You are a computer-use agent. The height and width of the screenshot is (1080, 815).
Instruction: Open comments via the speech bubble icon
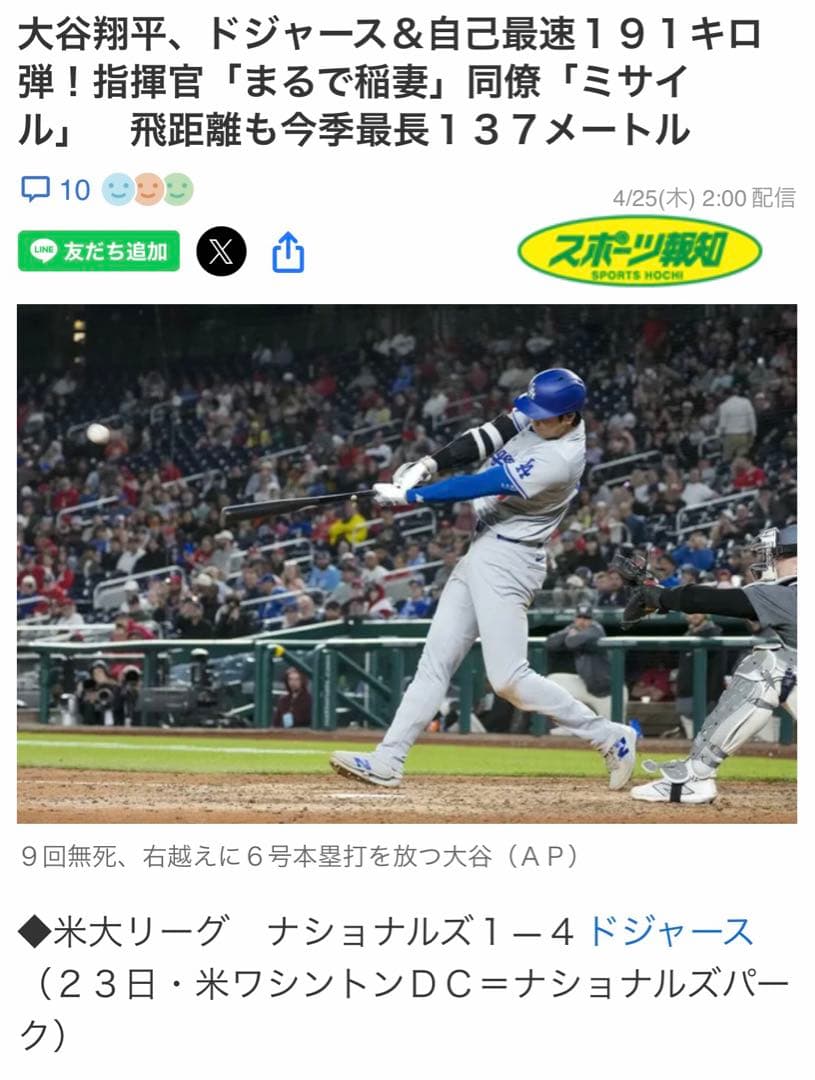pos(34,186)
